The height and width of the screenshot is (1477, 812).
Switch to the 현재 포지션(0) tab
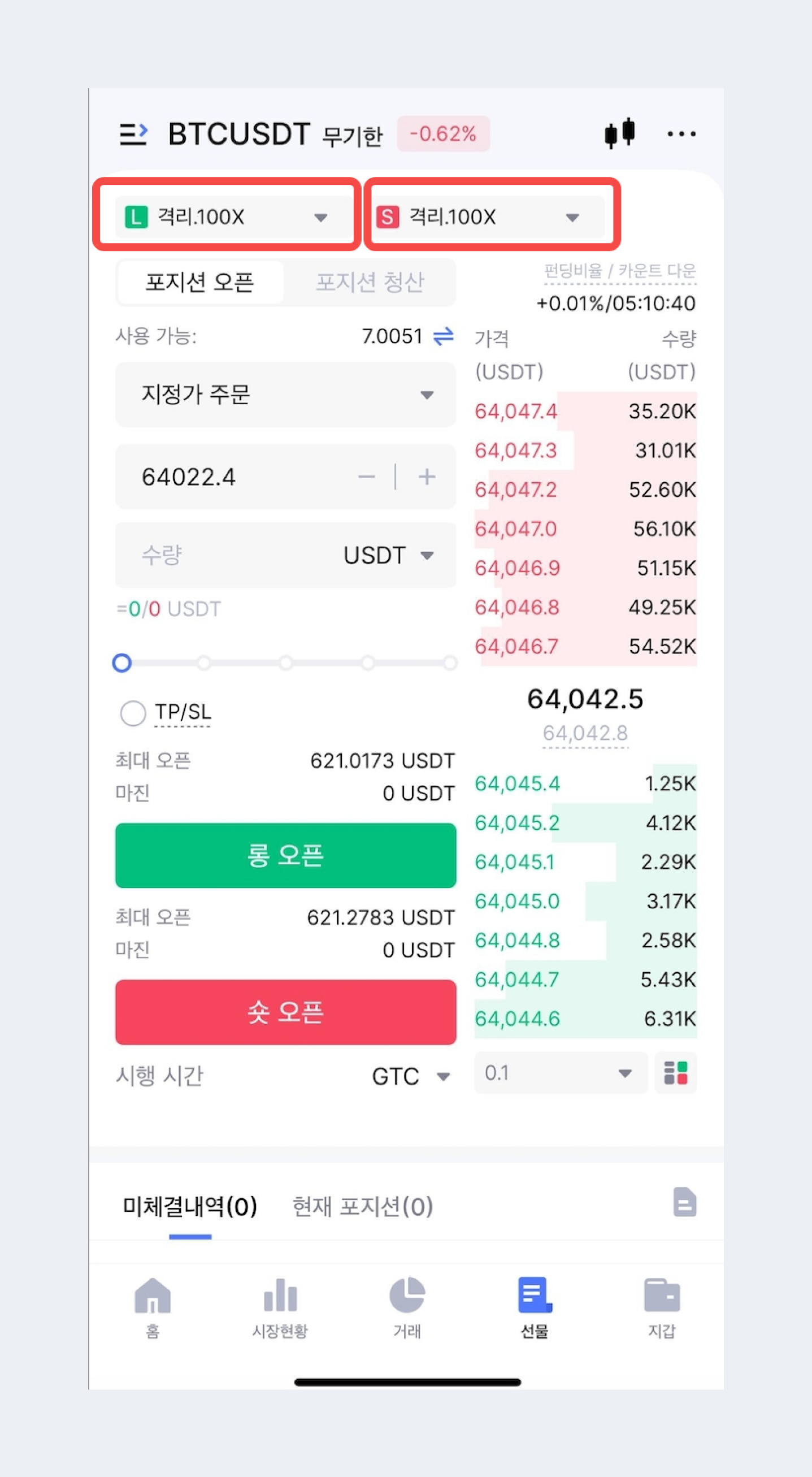click(362, 1206)
